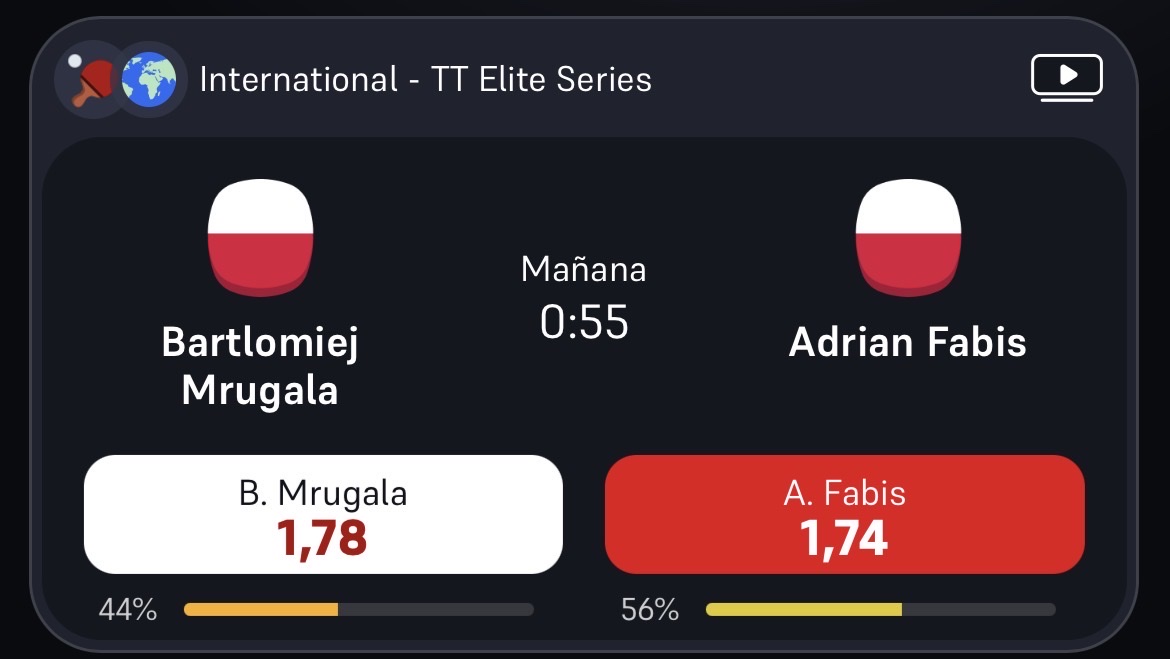
Task: Open International - TT Elite Series league
Action: [x=425, y=79]
